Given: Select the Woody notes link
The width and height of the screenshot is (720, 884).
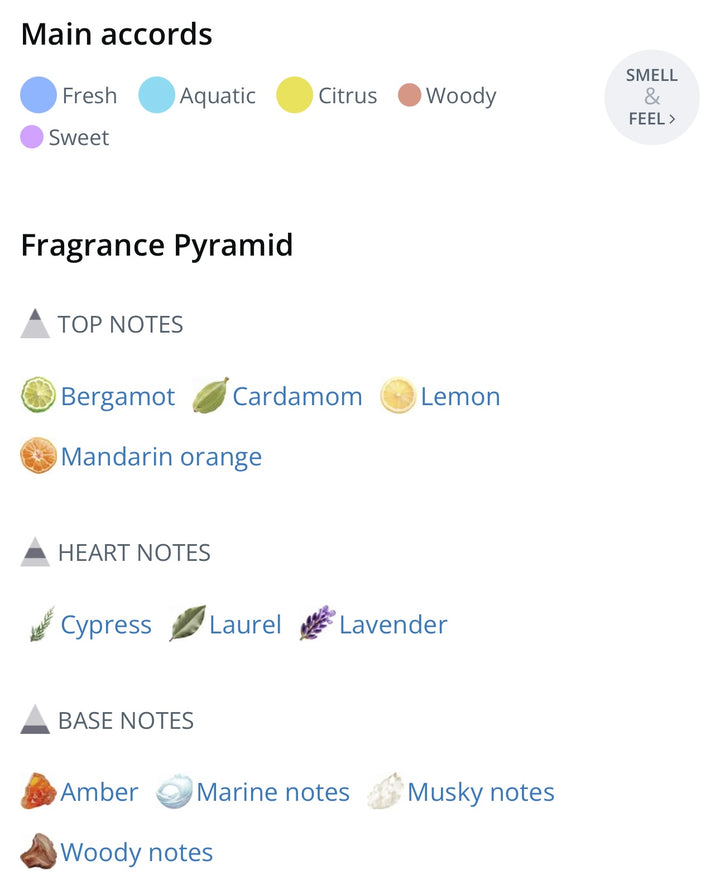Looking at the screenshot, I should coord(136,853).
